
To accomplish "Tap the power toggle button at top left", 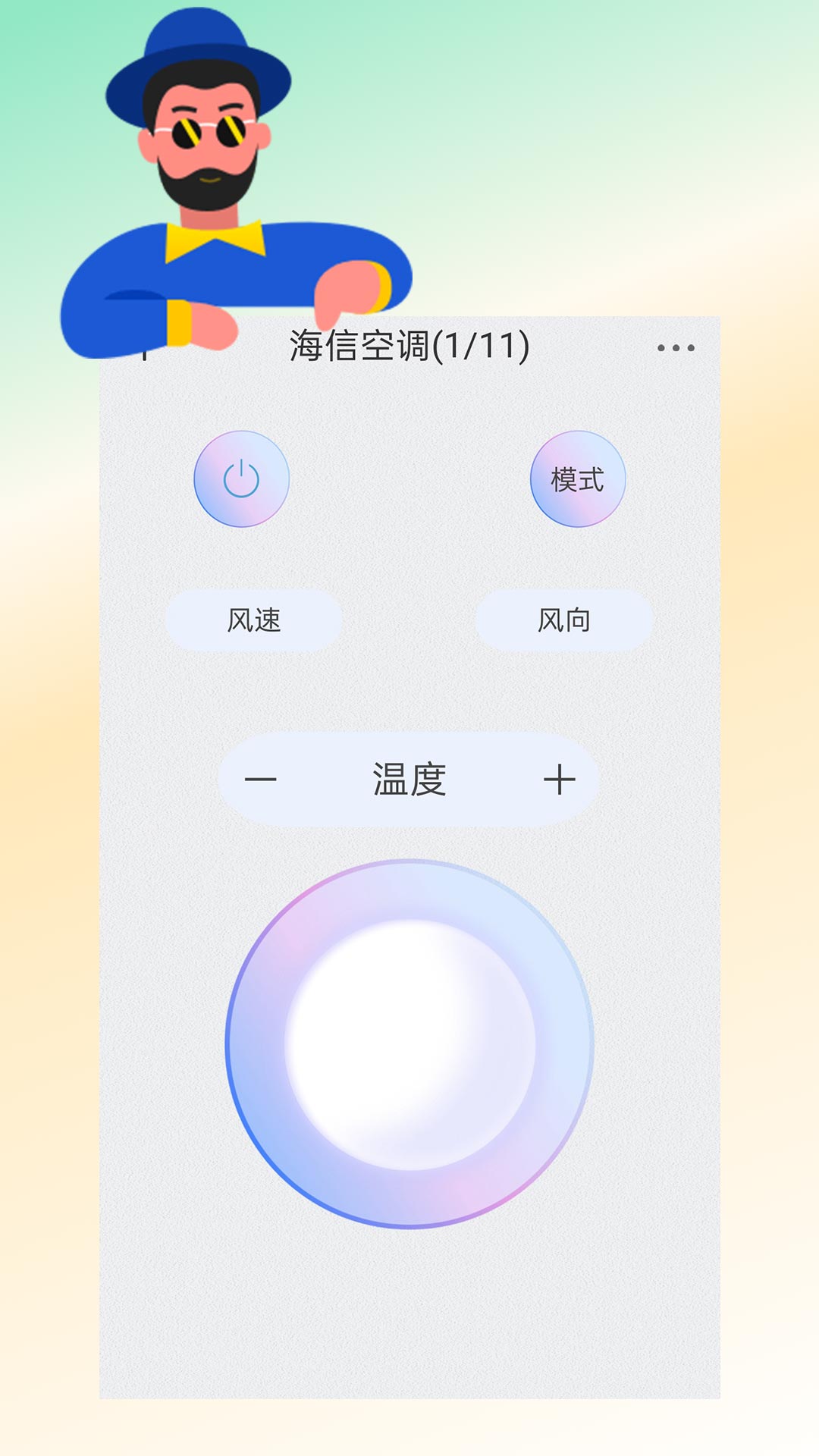I will (x=242, y=479).
